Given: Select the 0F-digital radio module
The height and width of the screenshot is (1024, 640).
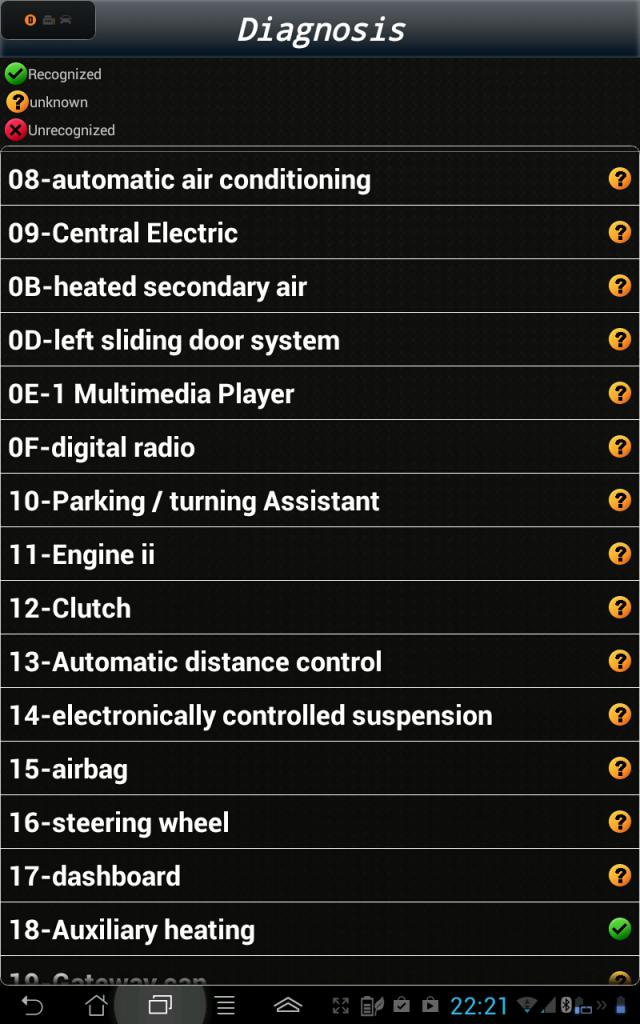Looking at the screenshot, I should (320, 447).
